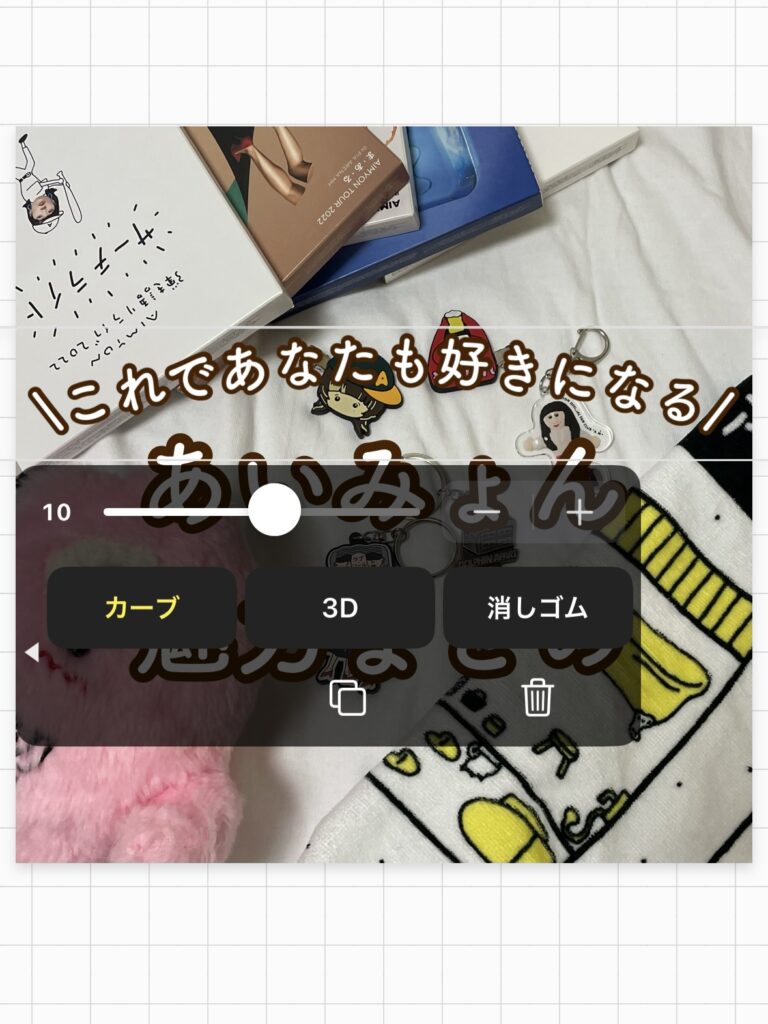The height and width of the screenshot is (1024, 768).
Task: Select the カーブ option
Action: click(x=142, y=608)
